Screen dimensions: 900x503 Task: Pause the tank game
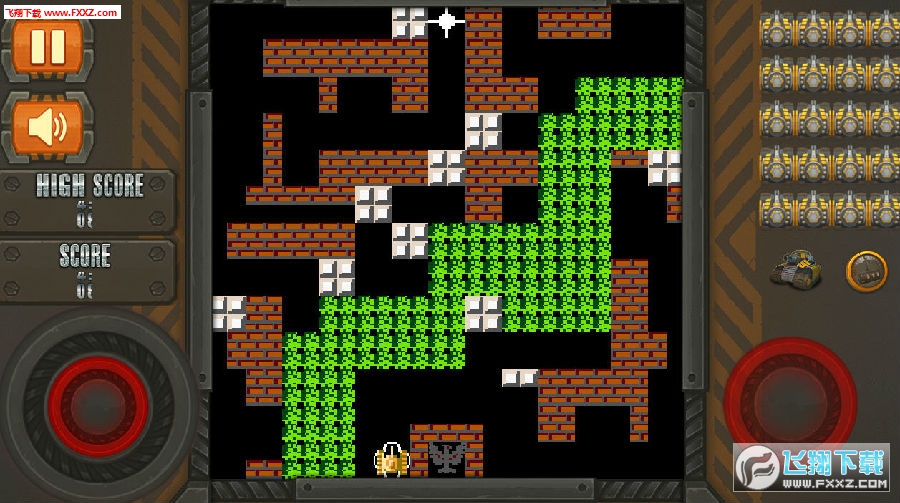[47, 47]
